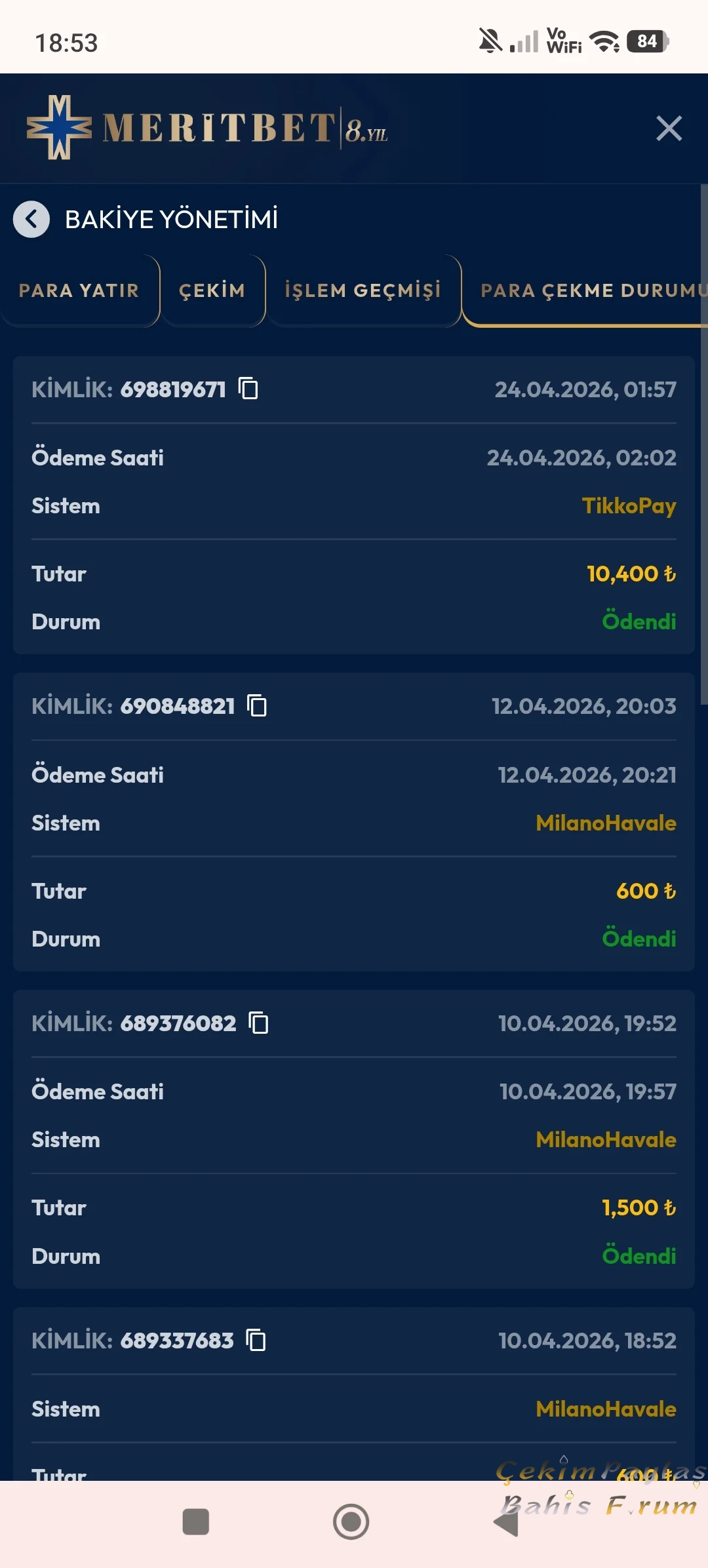Tap the MilanoHavale label on 1,500 ₺ entry
The height and width of the screenshot is (1568, 708).
606,1139
